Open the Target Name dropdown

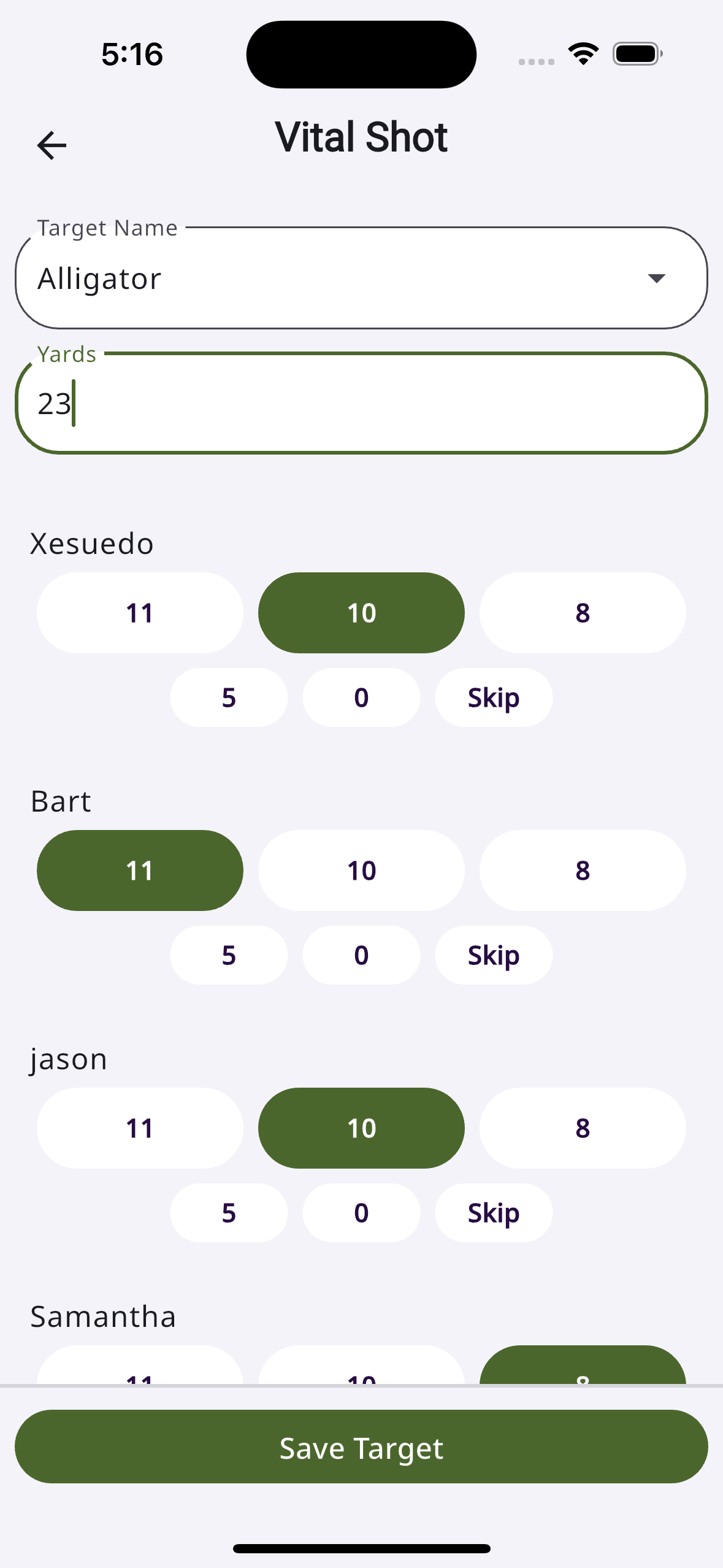coord(361,279)
